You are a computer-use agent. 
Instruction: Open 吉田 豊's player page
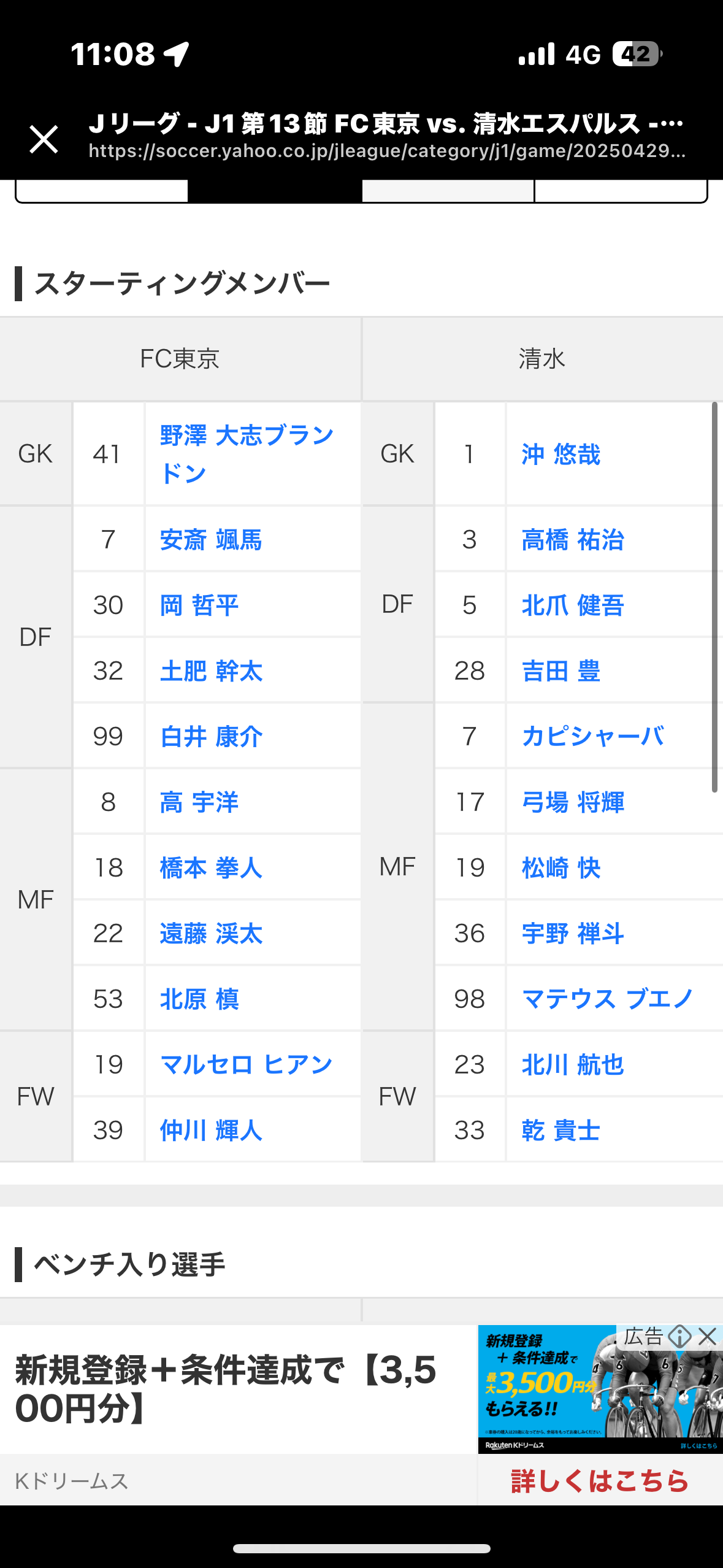click(x=560, y=671)
